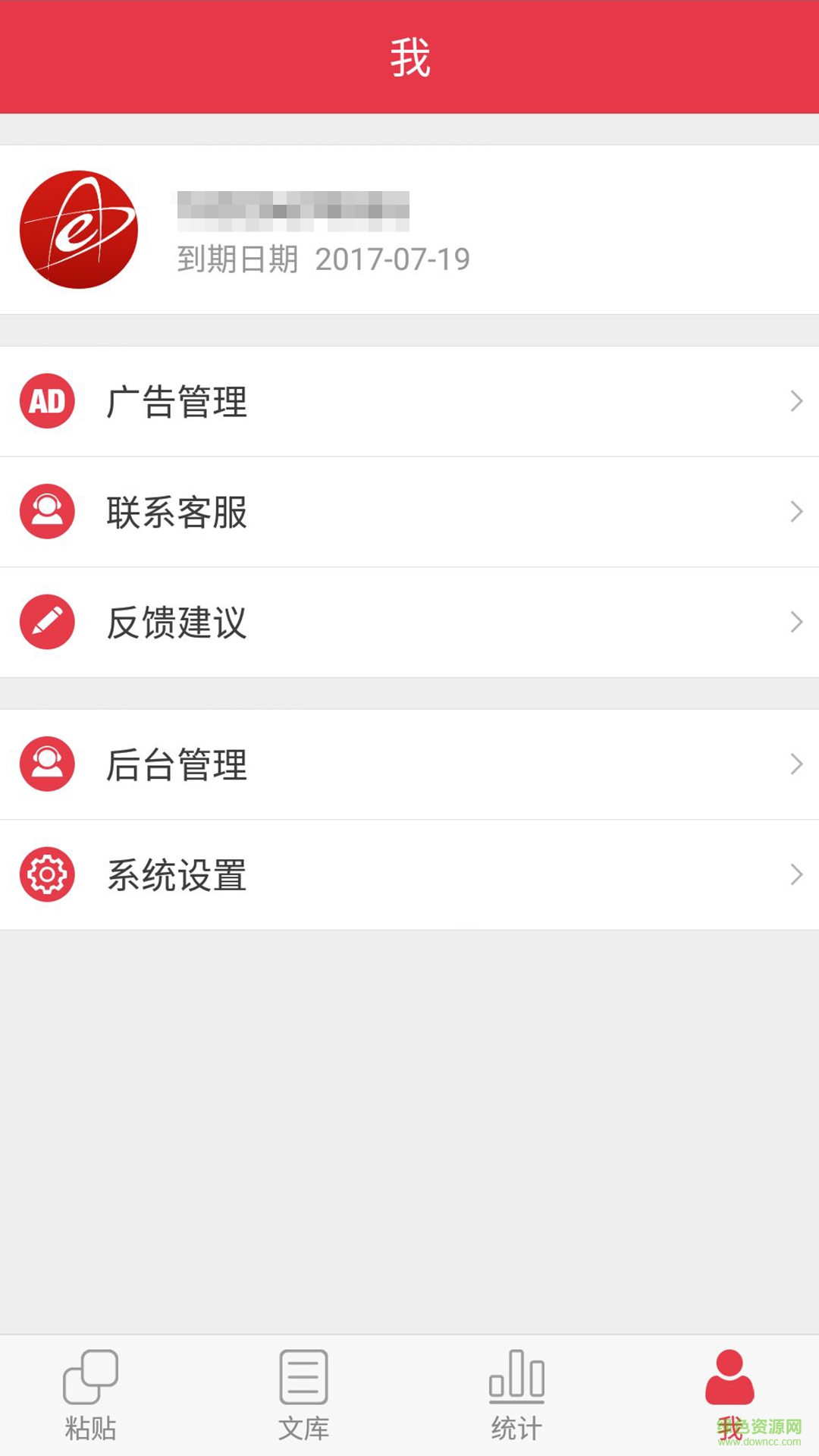Image resolution: width=819 pixels, height=1456 pixels.
Task: Switch to the 统计 tab
Action: pyautogui.click(x=516, y=1399)
